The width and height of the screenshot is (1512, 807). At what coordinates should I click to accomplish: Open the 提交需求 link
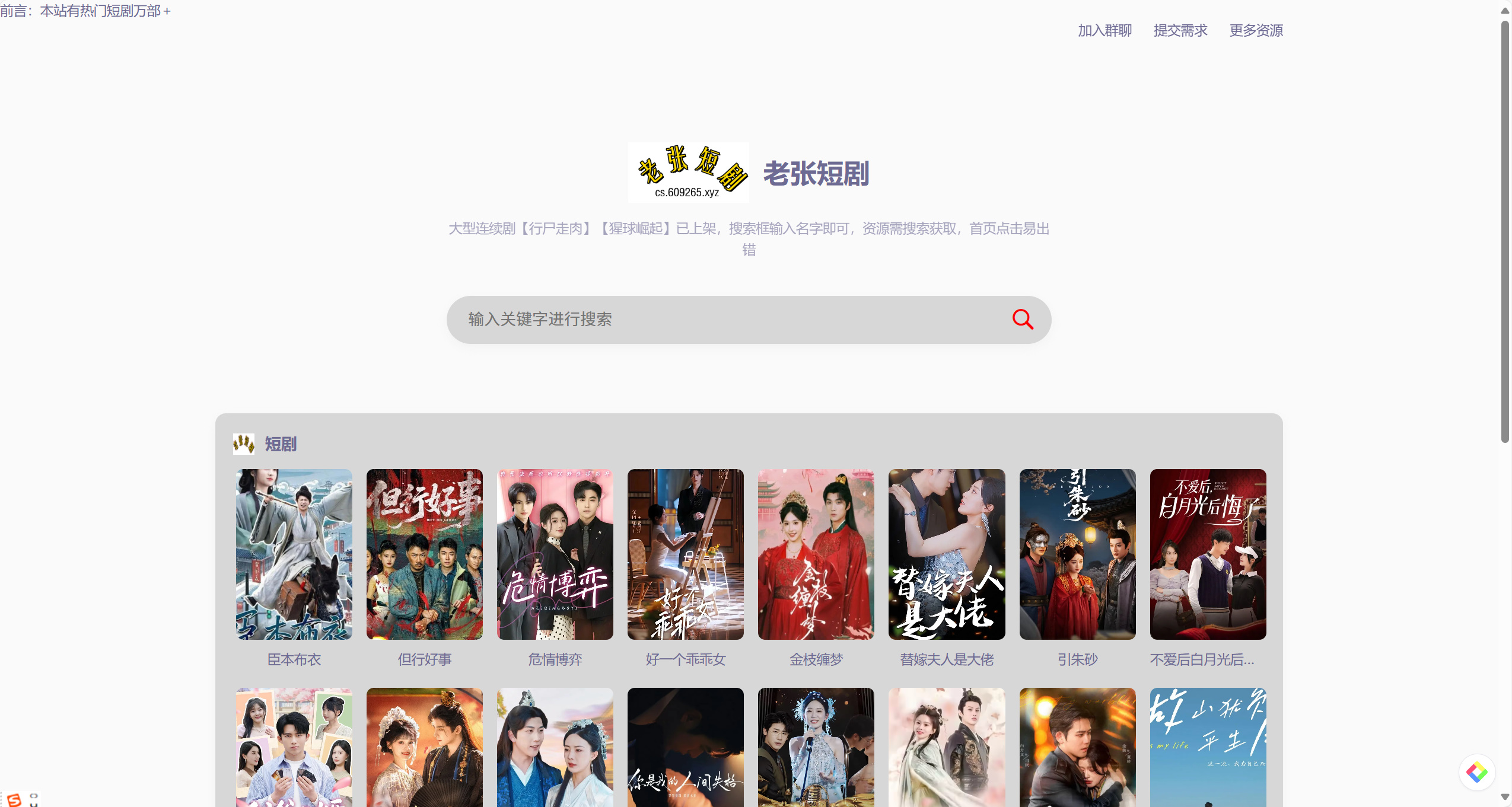tap(1180, 31)
